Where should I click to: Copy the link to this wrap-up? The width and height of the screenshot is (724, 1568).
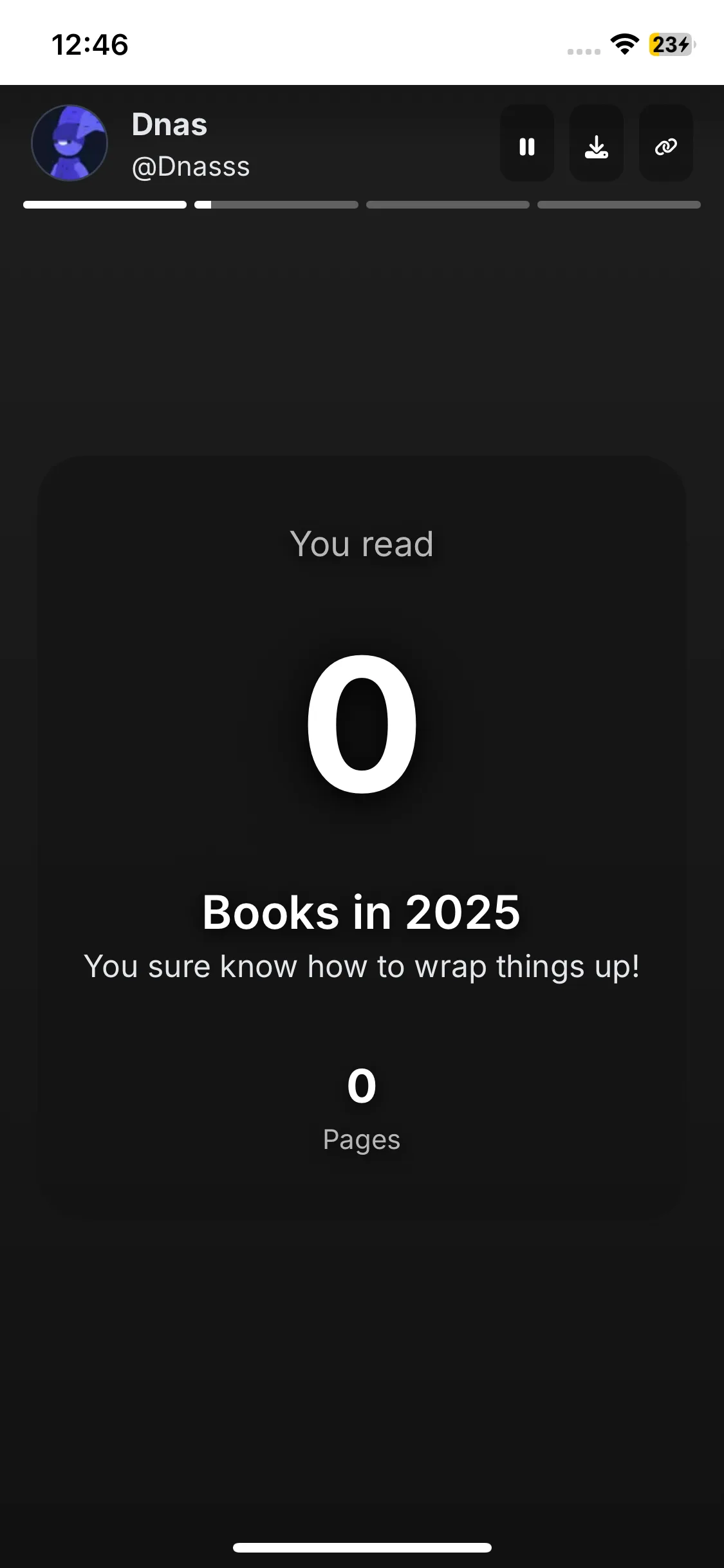665,144
